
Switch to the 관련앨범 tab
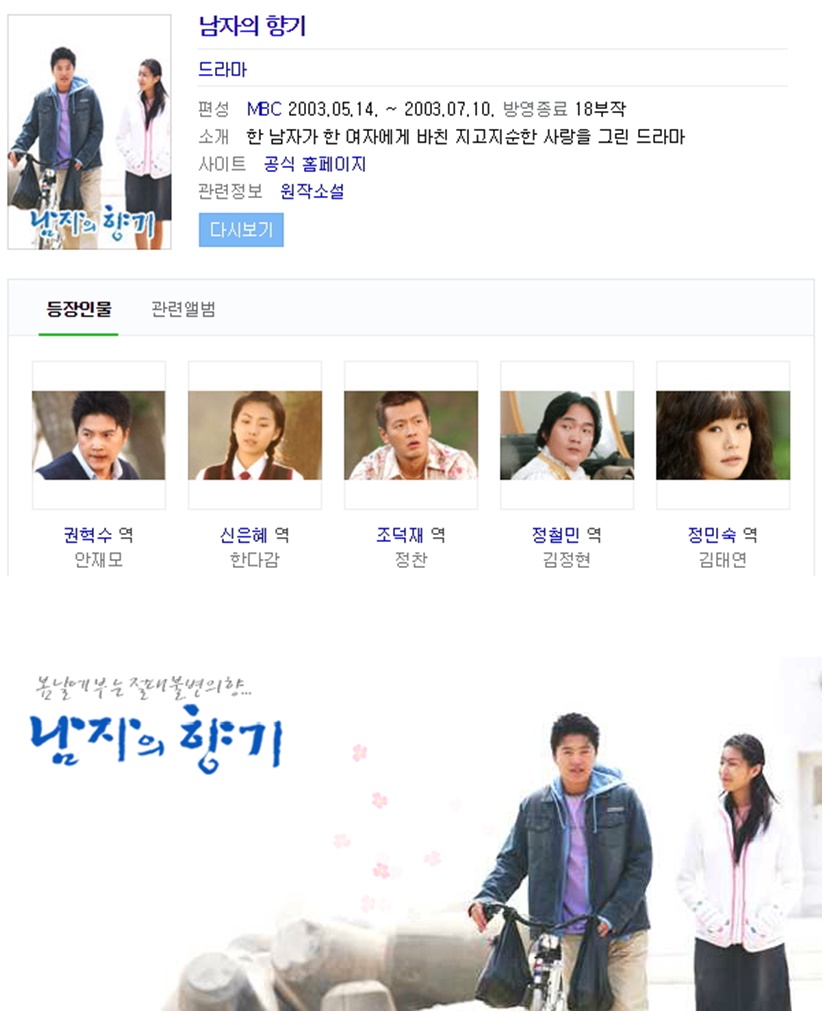coord(183,309)
